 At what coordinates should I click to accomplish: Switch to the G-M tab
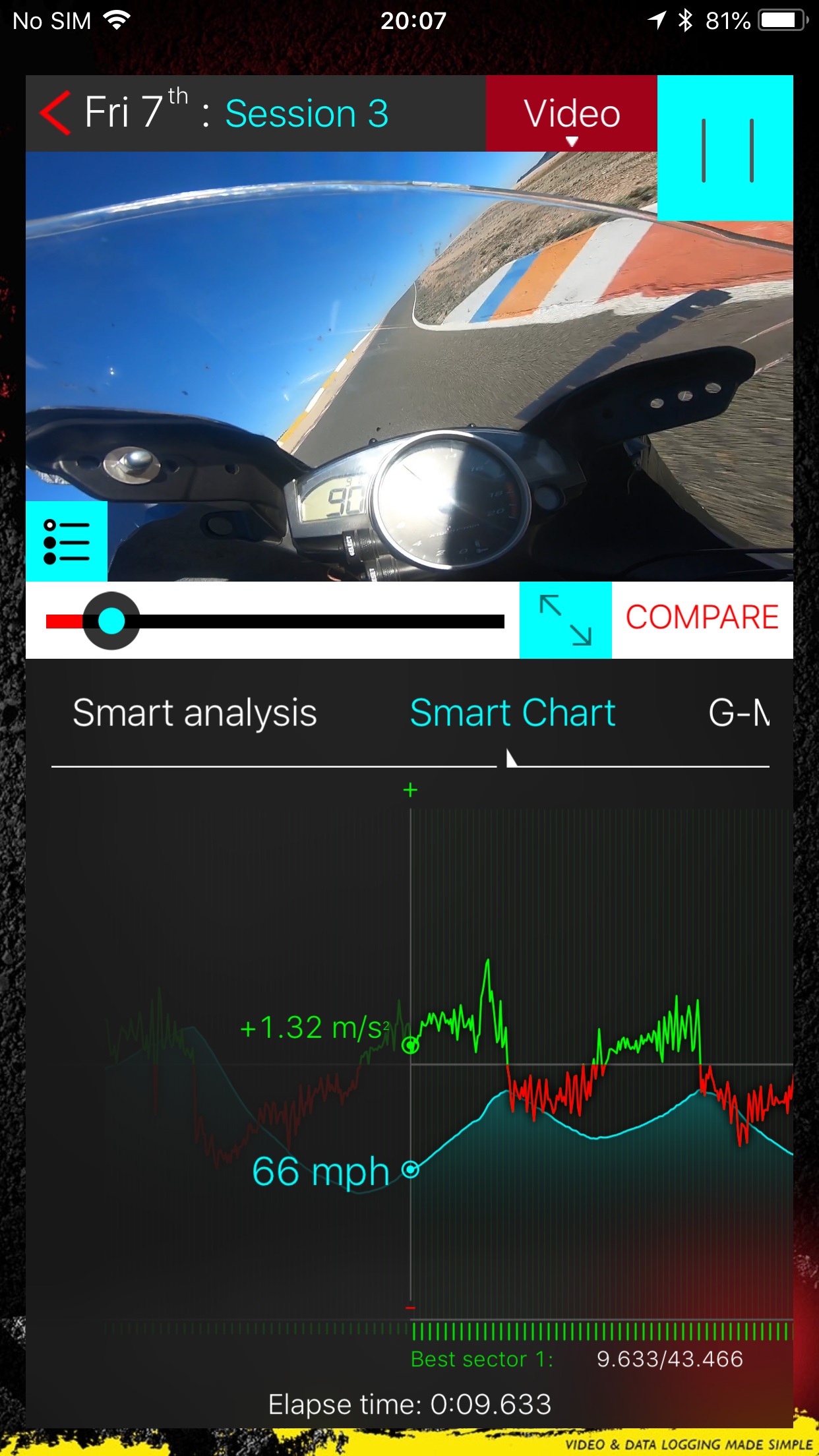point(739,713)
